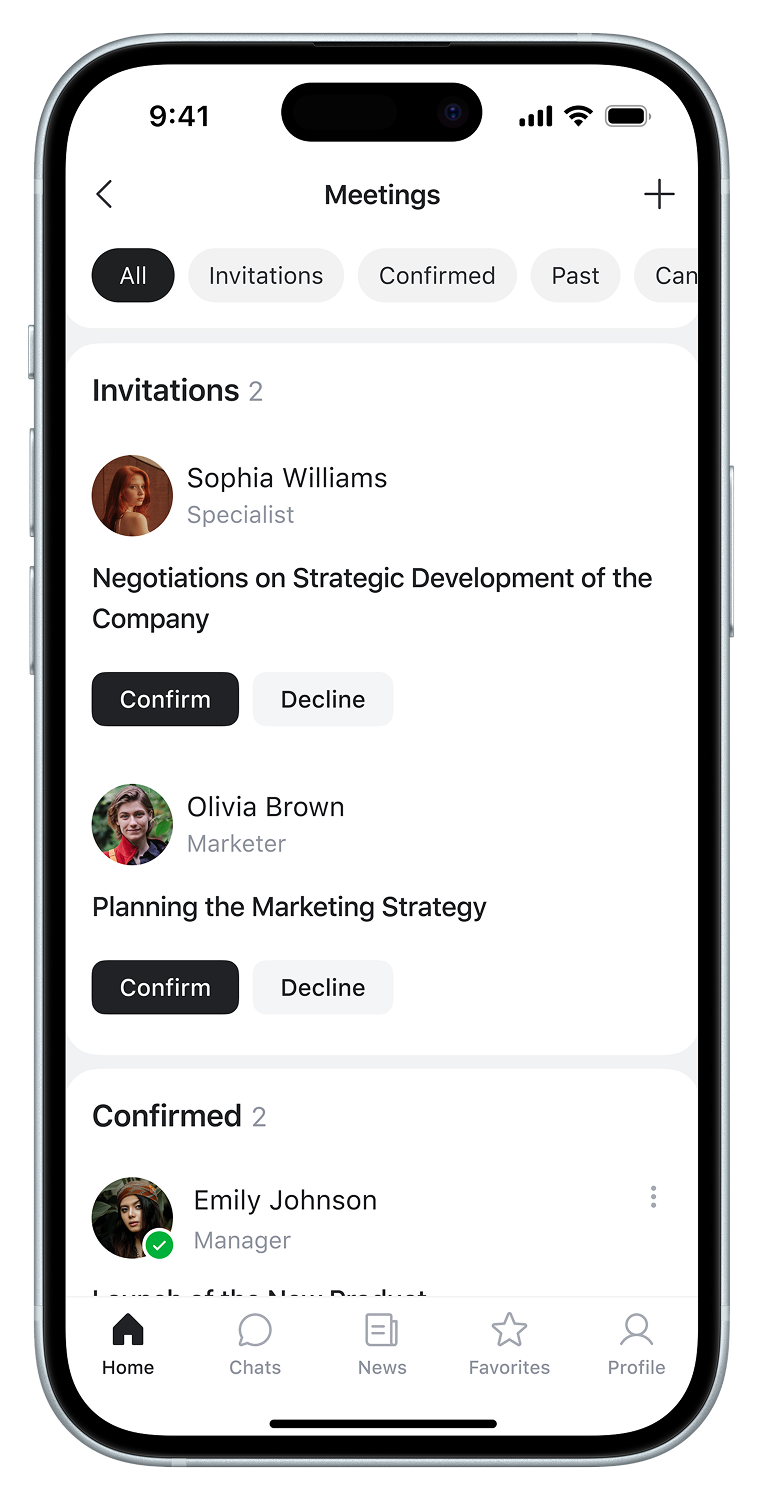Switch to the Past meetings filter

point(575,276)
